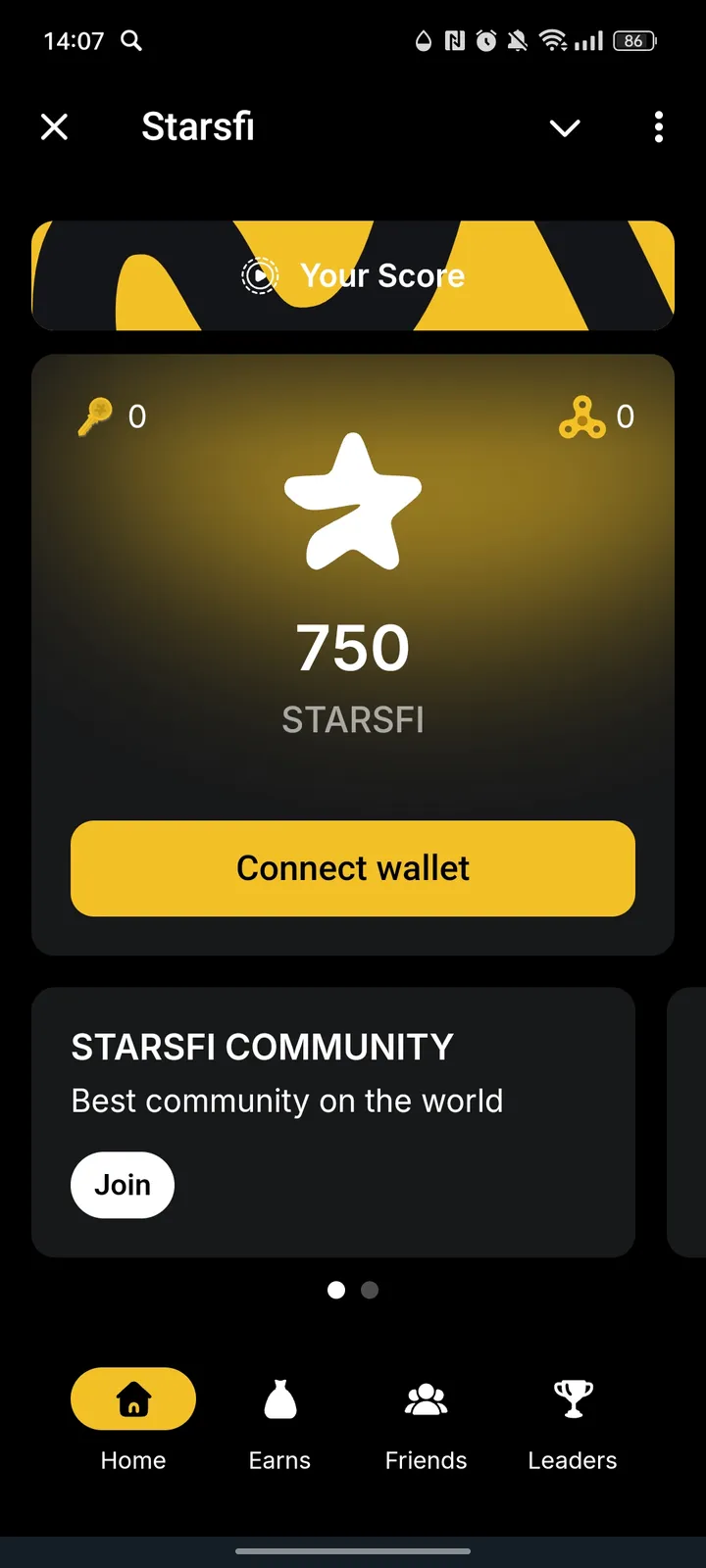The width and height of the screenshot is (706, 1568).
Task: Select the second carousel page dot
Action: coord(369,1290)
